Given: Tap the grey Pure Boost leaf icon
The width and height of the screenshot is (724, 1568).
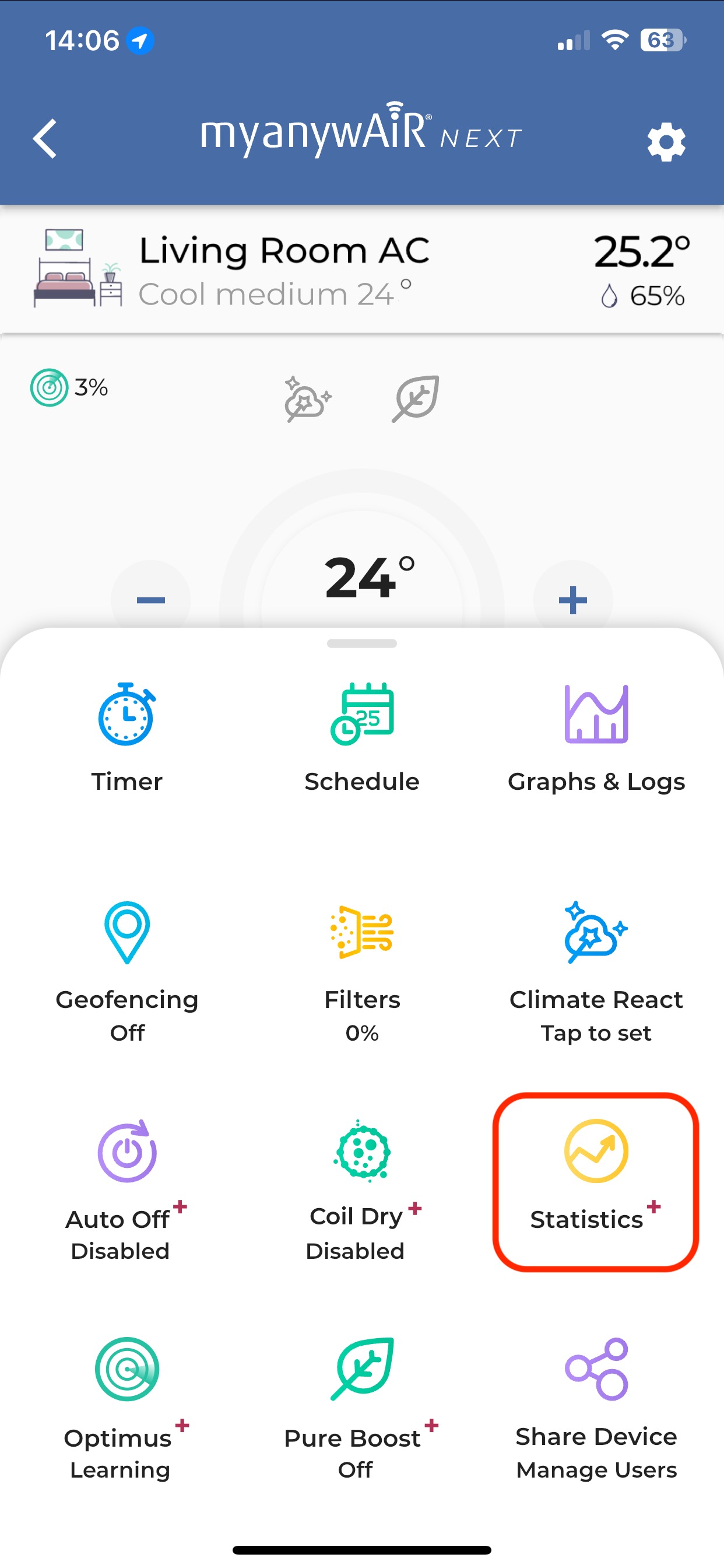Looking at the screenshot, I should [416, 398].
